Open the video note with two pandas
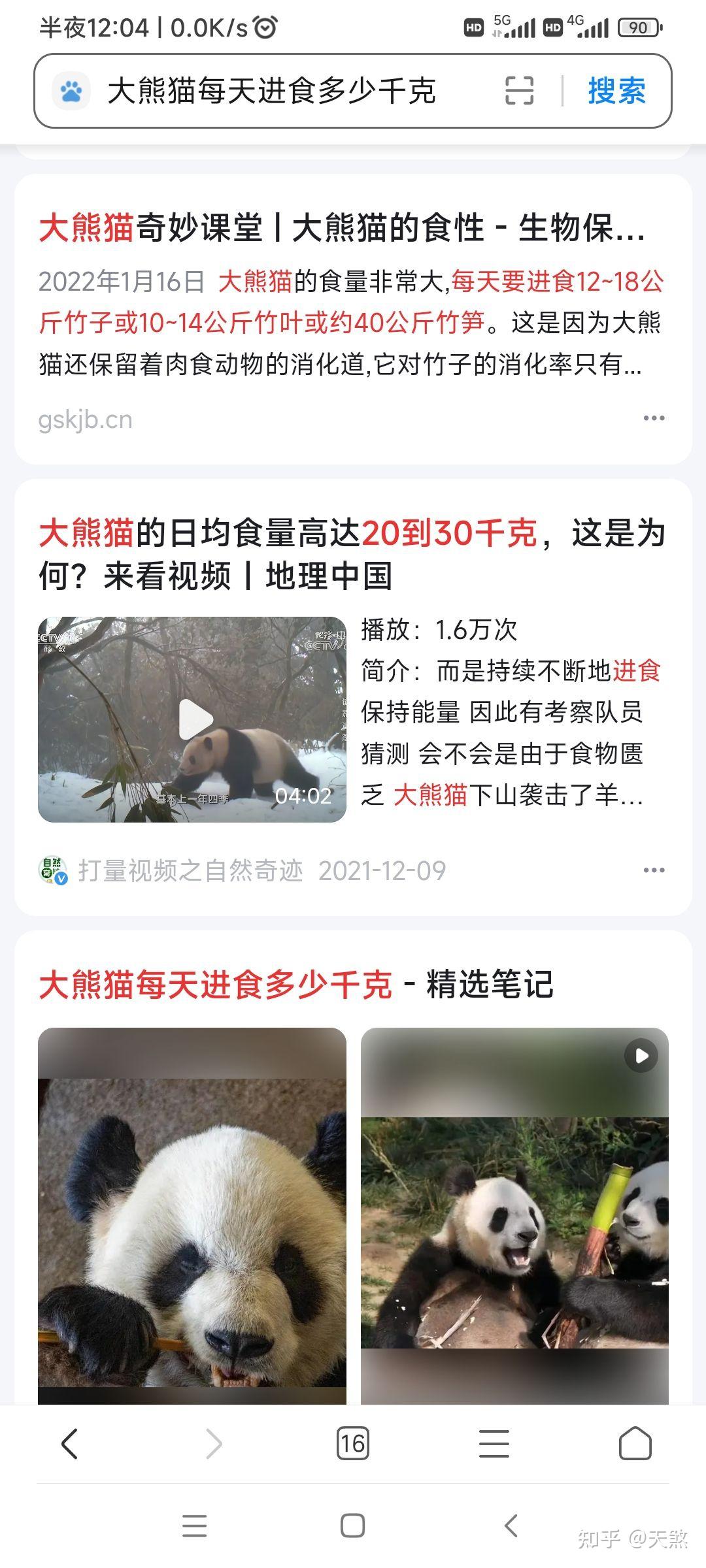Image resolution: width=706 pixels, height=1568 pixels. (514, 1216)
